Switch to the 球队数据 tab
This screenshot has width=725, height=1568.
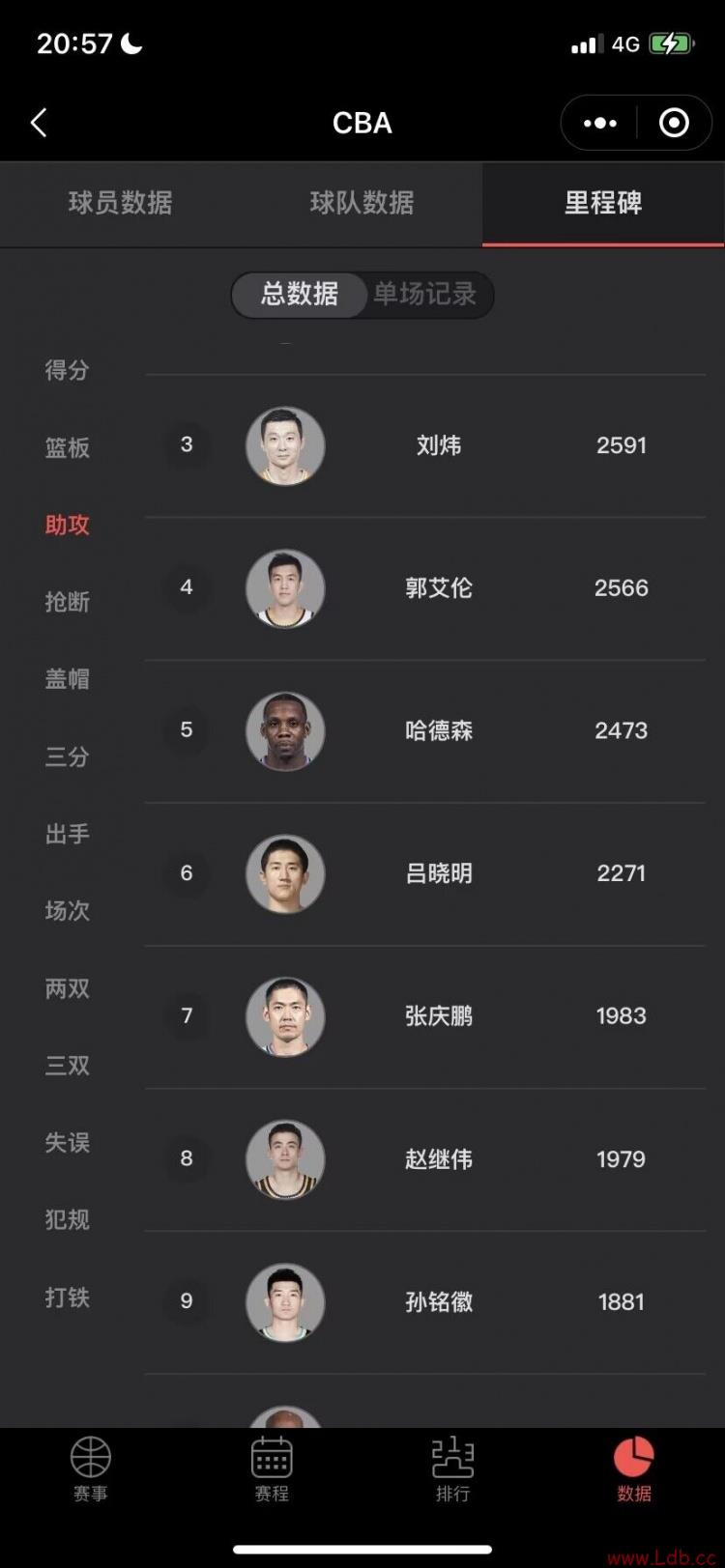(x=362, y=203)
